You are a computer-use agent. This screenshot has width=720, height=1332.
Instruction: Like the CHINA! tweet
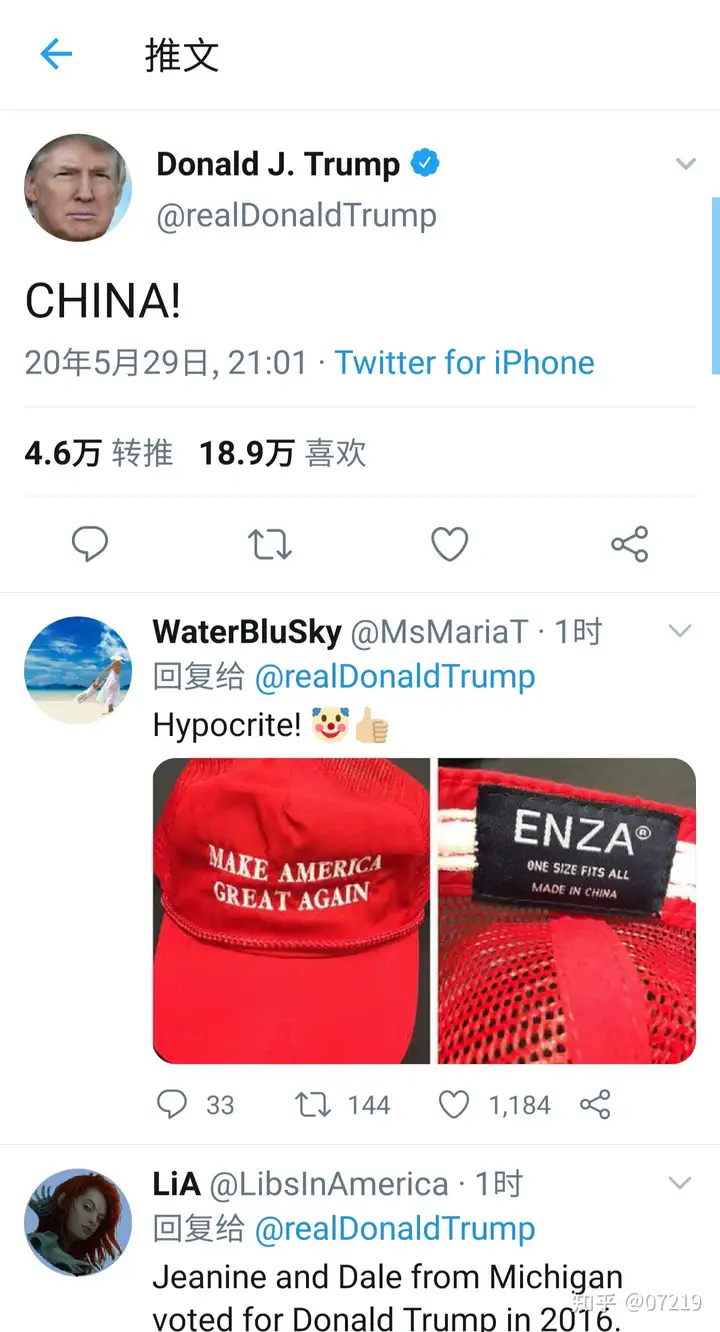tap(450, 544)
